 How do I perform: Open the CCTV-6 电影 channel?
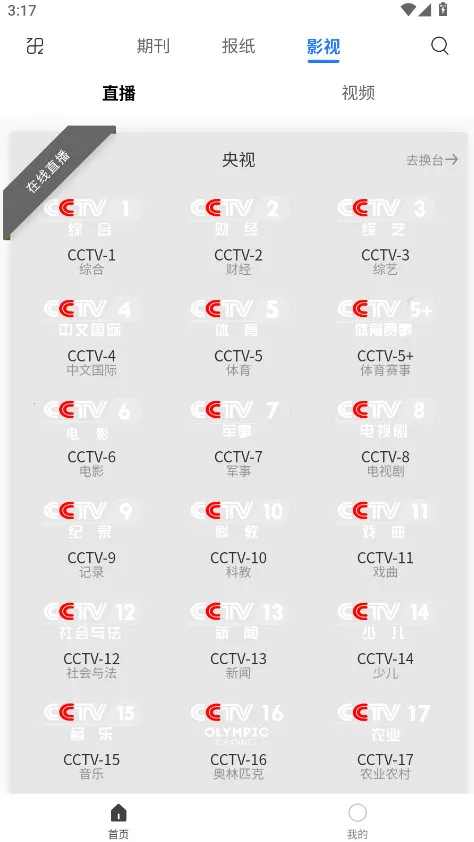91,438
